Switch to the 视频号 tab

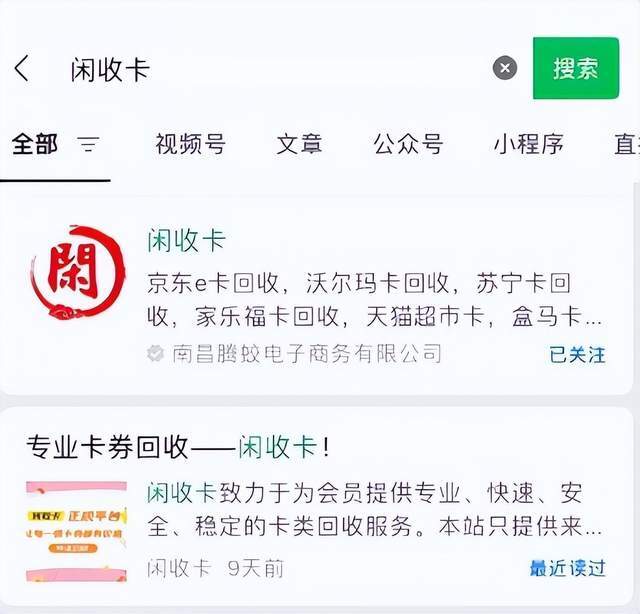(x=190, y=144)
